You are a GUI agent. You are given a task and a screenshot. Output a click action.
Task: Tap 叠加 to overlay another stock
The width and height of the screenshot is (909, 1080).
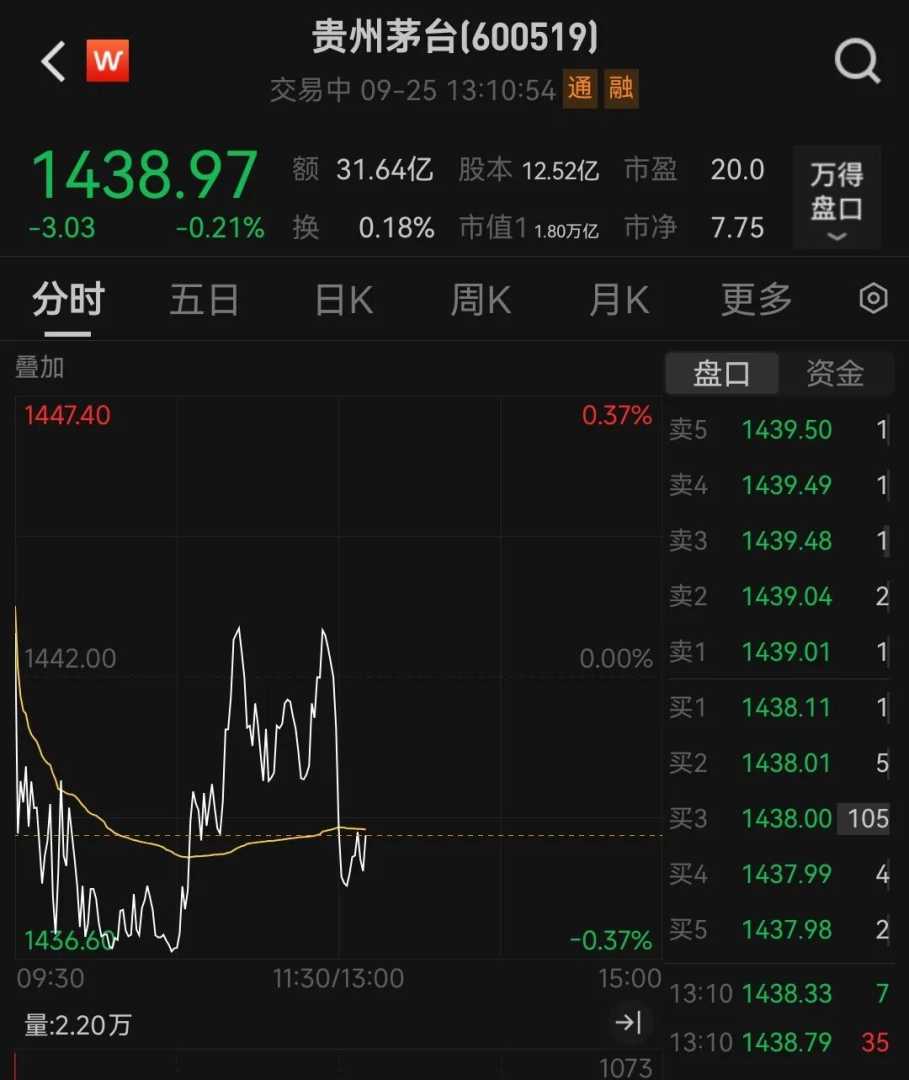pos(40,367)
